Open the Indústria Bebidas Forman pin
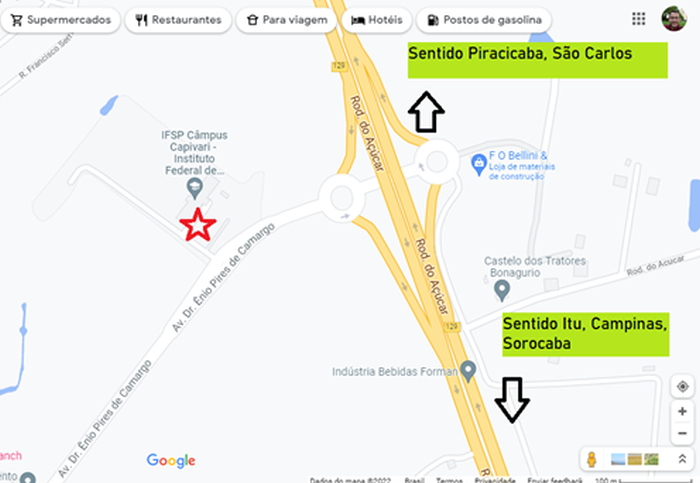Viewport: 700px width, 483px height. [x=467, y=372]
